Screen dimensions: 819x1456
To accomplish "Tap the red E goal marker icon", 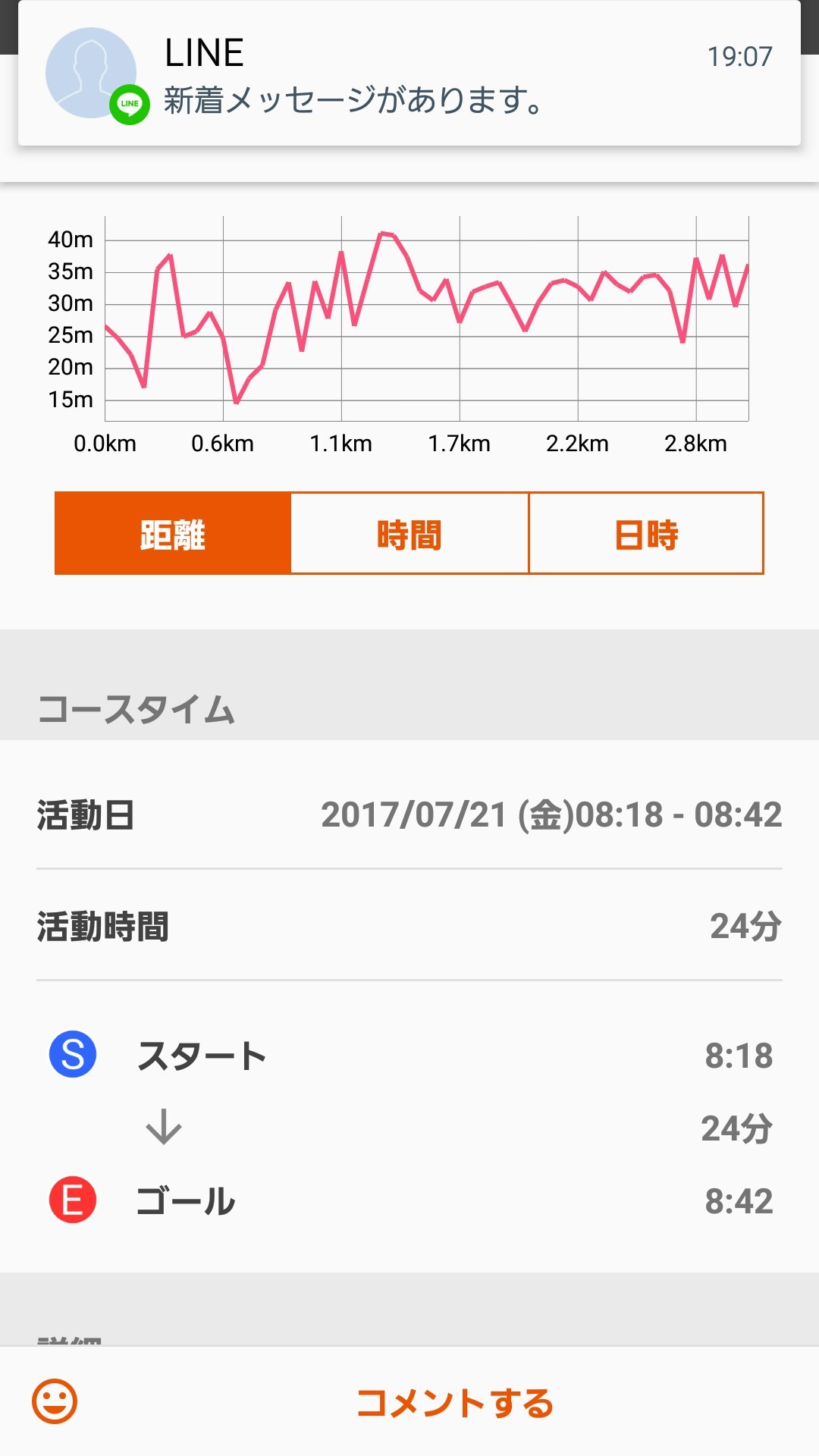I will [74, 1200].
